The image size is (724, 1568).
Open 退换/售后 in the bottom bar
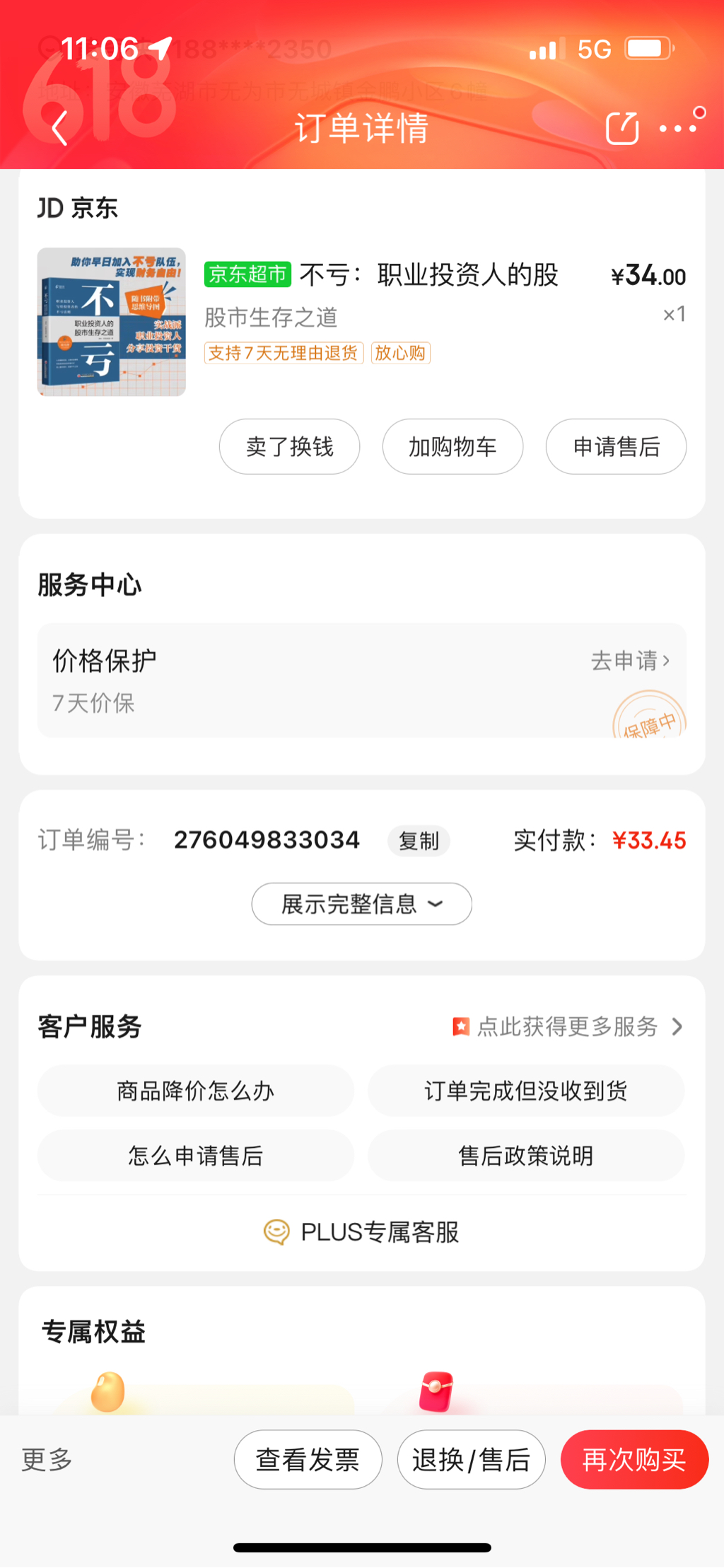471,1460
